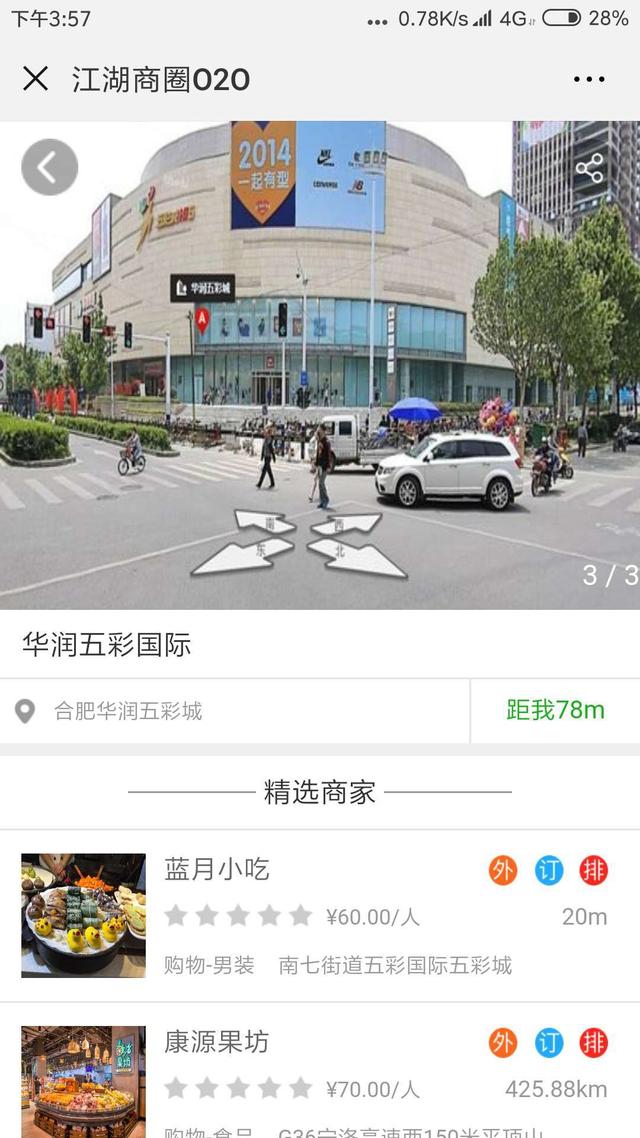Tap the 距我78m distance button
Viewport: 640px width, 1138px height.
(555, 711)
